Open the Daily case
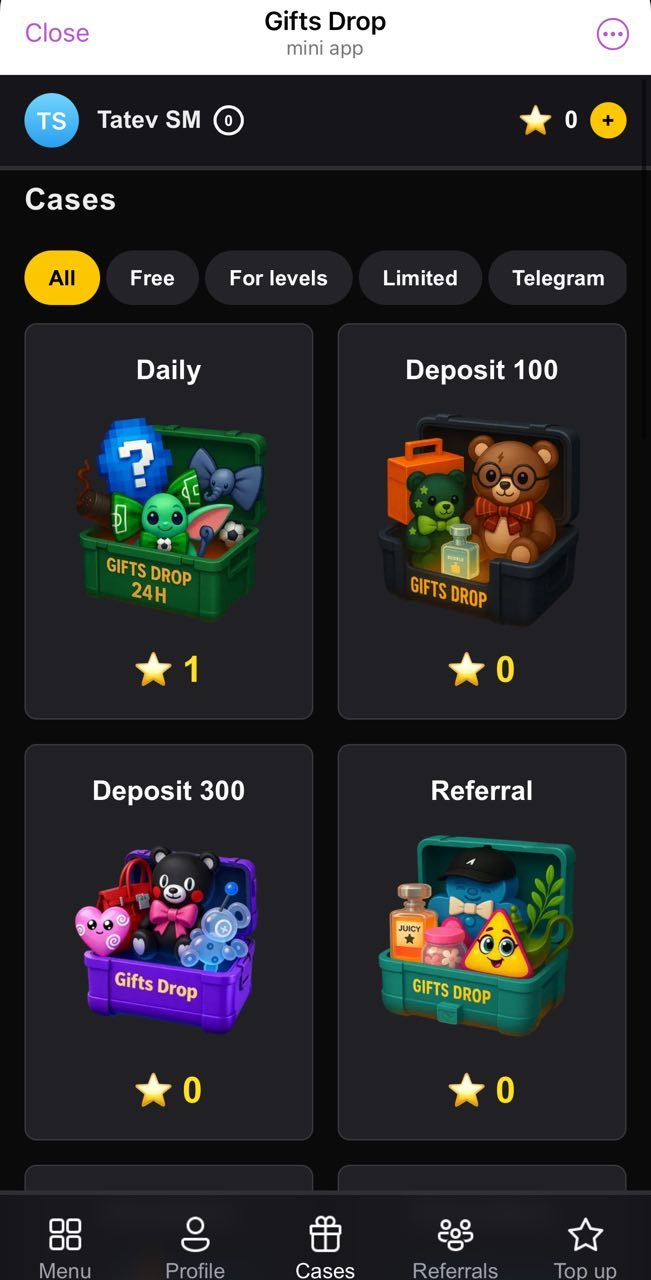Screen dimensions: 651x1280 tap(169, 520)
